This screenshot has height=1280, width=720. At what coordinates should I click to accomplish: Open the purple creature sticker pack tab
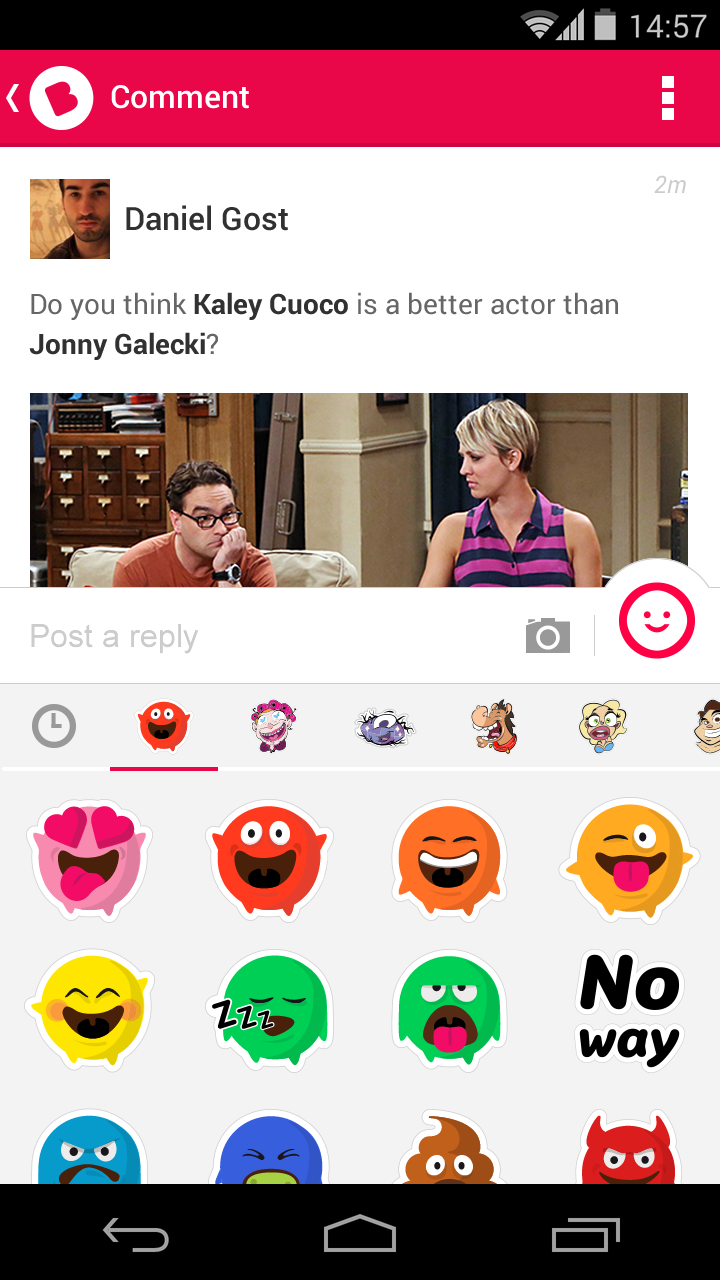point(384,726)
